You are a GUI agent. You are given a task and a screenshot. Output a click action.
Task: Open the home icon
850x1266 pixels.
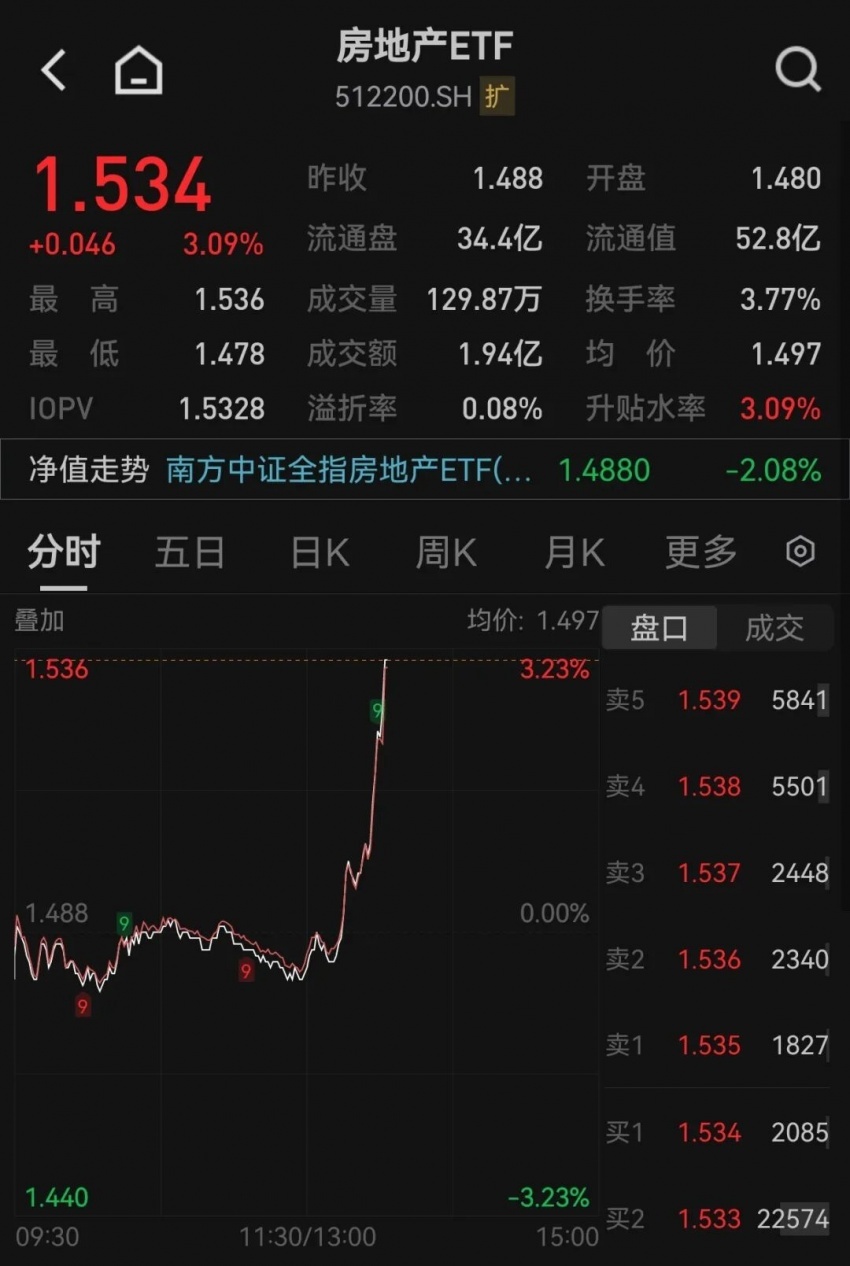pyautogui.click(x=138, y=71)
